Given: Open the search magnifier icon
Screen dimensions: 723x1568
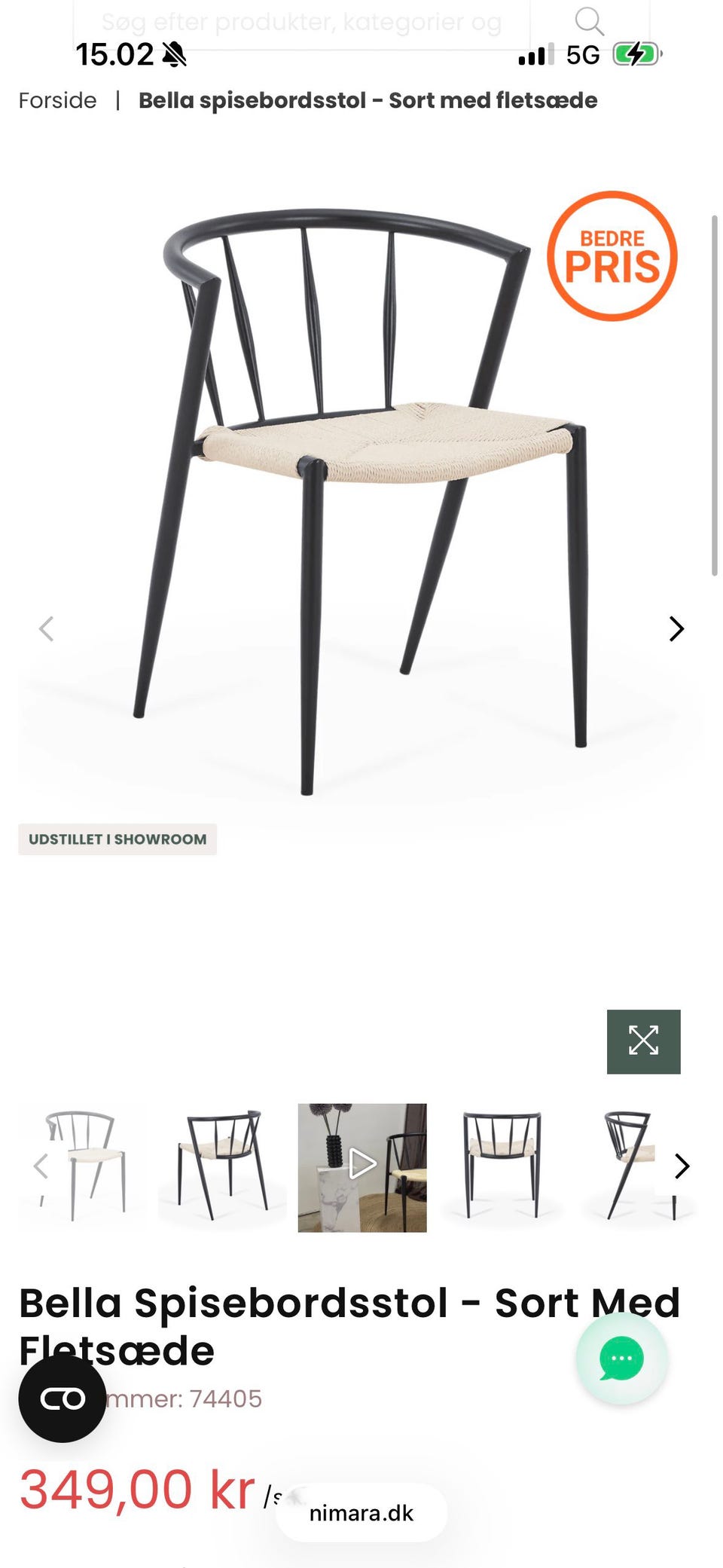Looking at the screenshot, I should pos(590,22).
